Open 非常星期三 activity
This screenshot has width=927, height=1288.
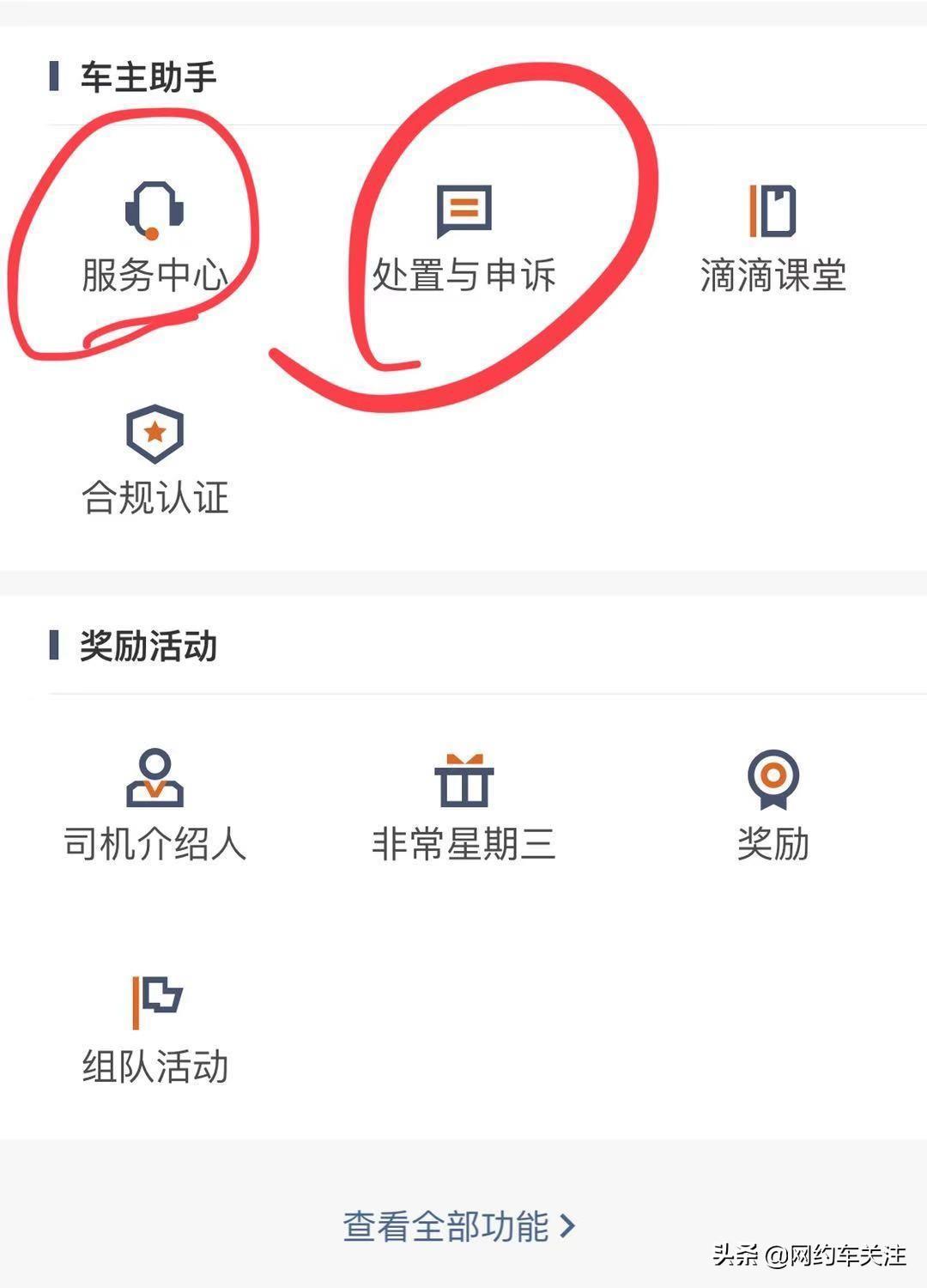tap(463, 805)
